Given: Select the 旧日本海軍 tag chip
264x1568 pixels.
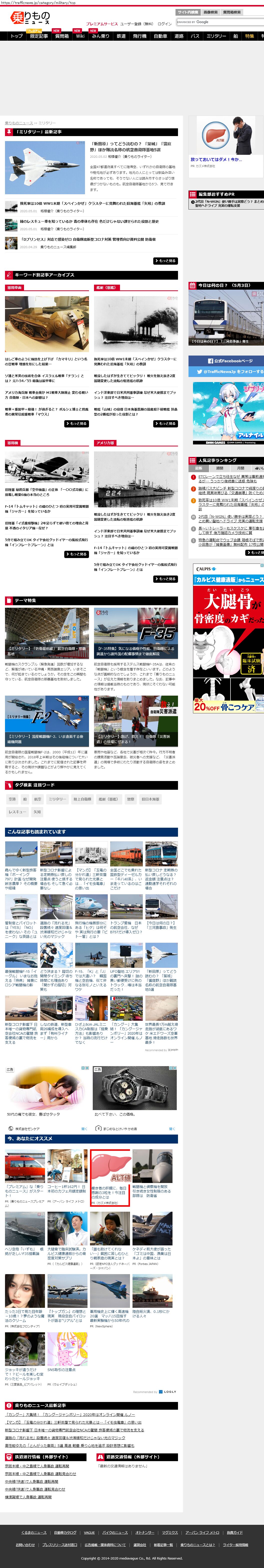Looking at the screenshot, I should click(150, 799).
